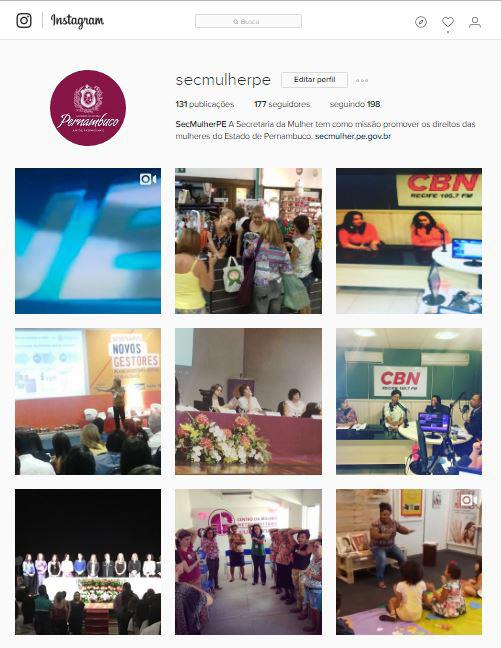Screen dimensions: 501x648
Task: Open the activity heart icon
Action: [x=448, y=22]
